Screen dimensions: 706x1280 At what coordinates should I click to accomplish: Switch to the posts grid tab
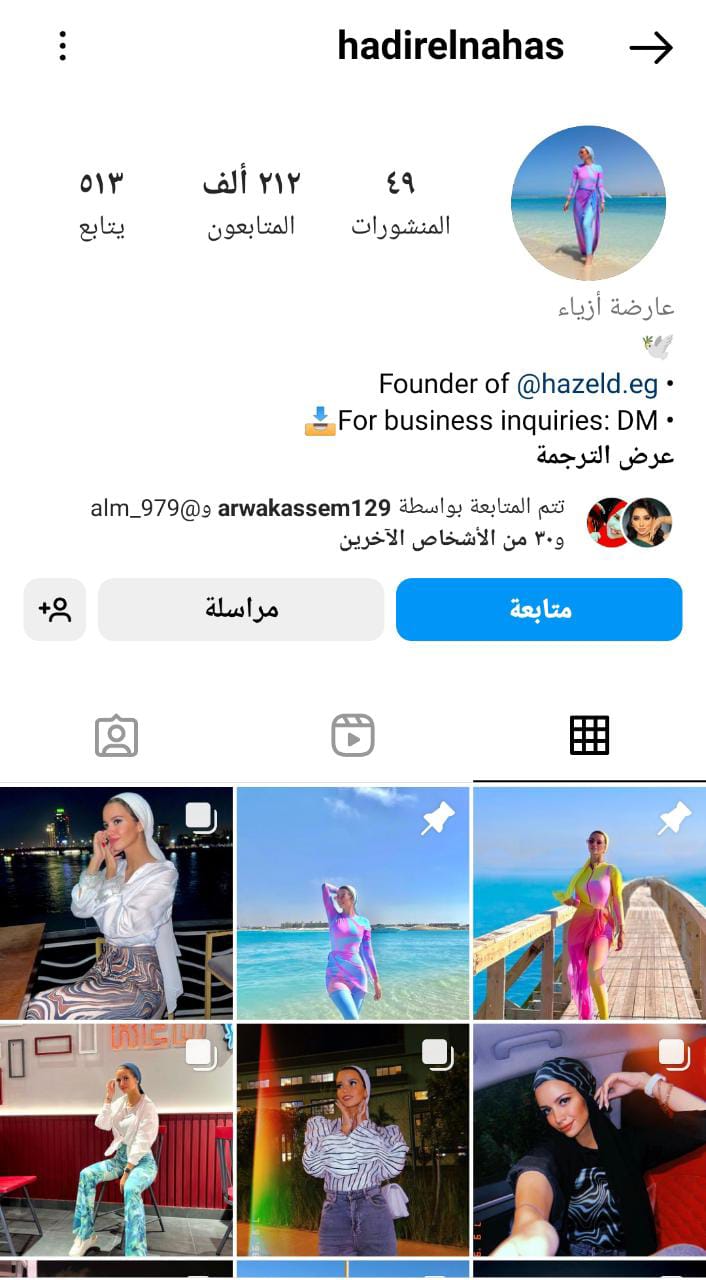point(589,736)
